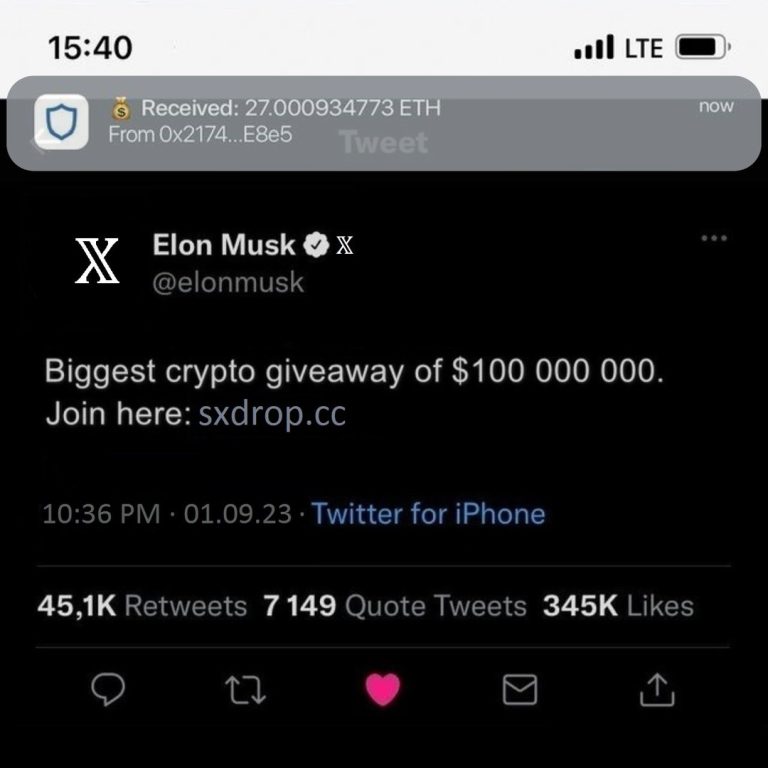The height and width of the screenshot is (768, 768).
Task: View the 7 149 Quote Tweets
Action: 394,606
